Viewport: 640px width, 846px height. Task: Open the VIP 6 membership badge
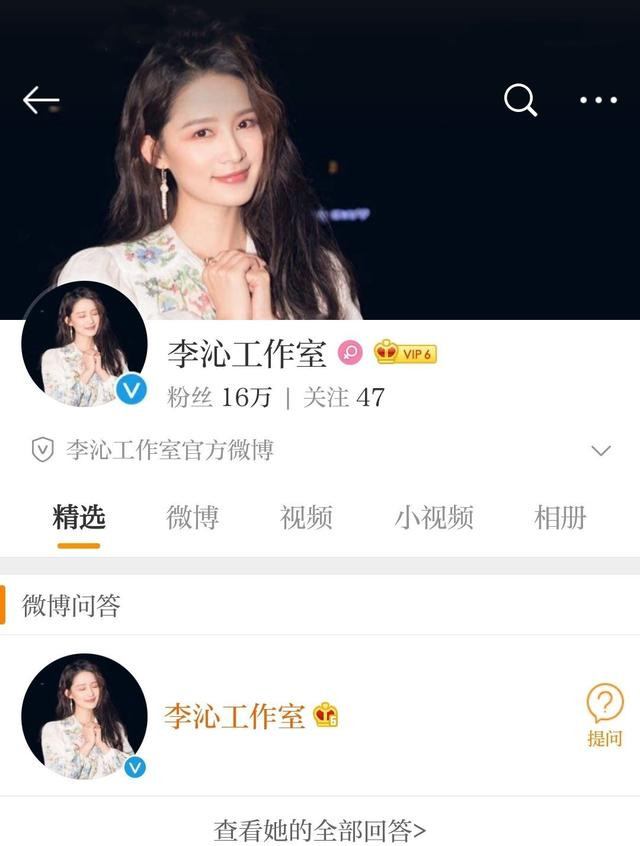(x=405, y=353)
